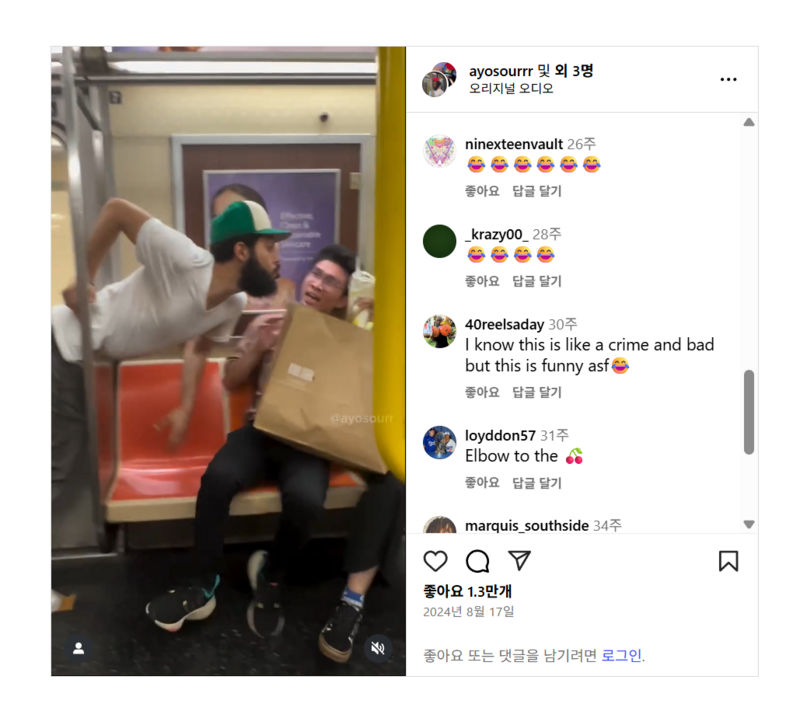Open ayosourrr's profile from the header
Screen dimensions: 800x704
(500, 71)
